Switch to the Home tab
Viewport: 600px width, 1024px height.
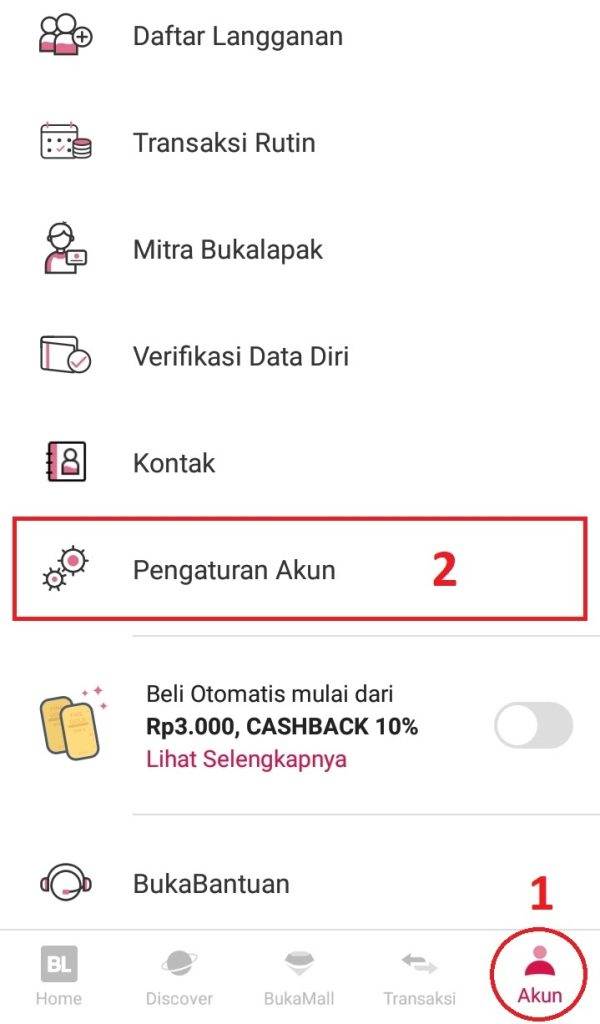click(59, 977)
